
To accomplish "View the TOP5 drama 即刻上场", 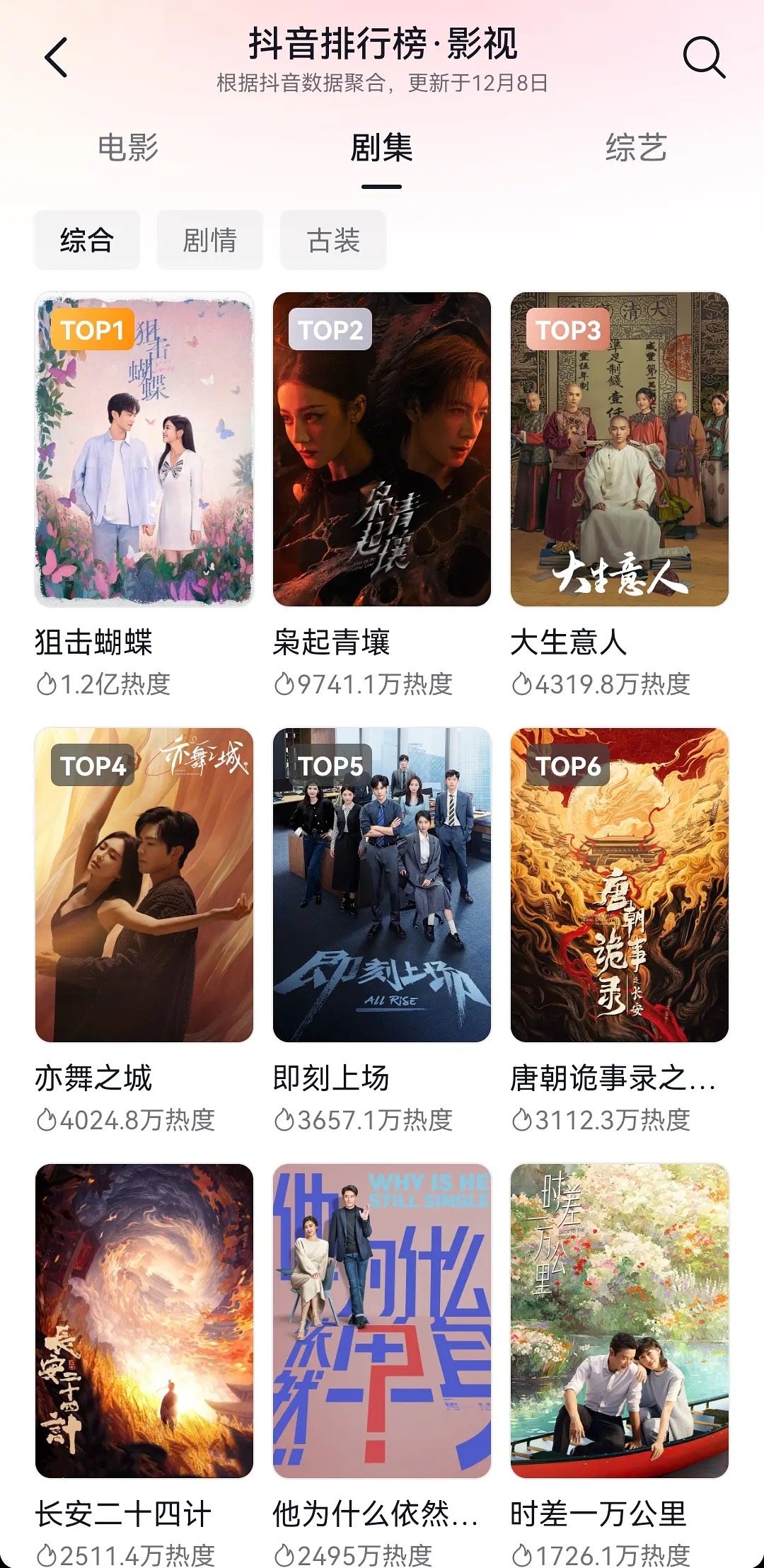I will [382, 884].
